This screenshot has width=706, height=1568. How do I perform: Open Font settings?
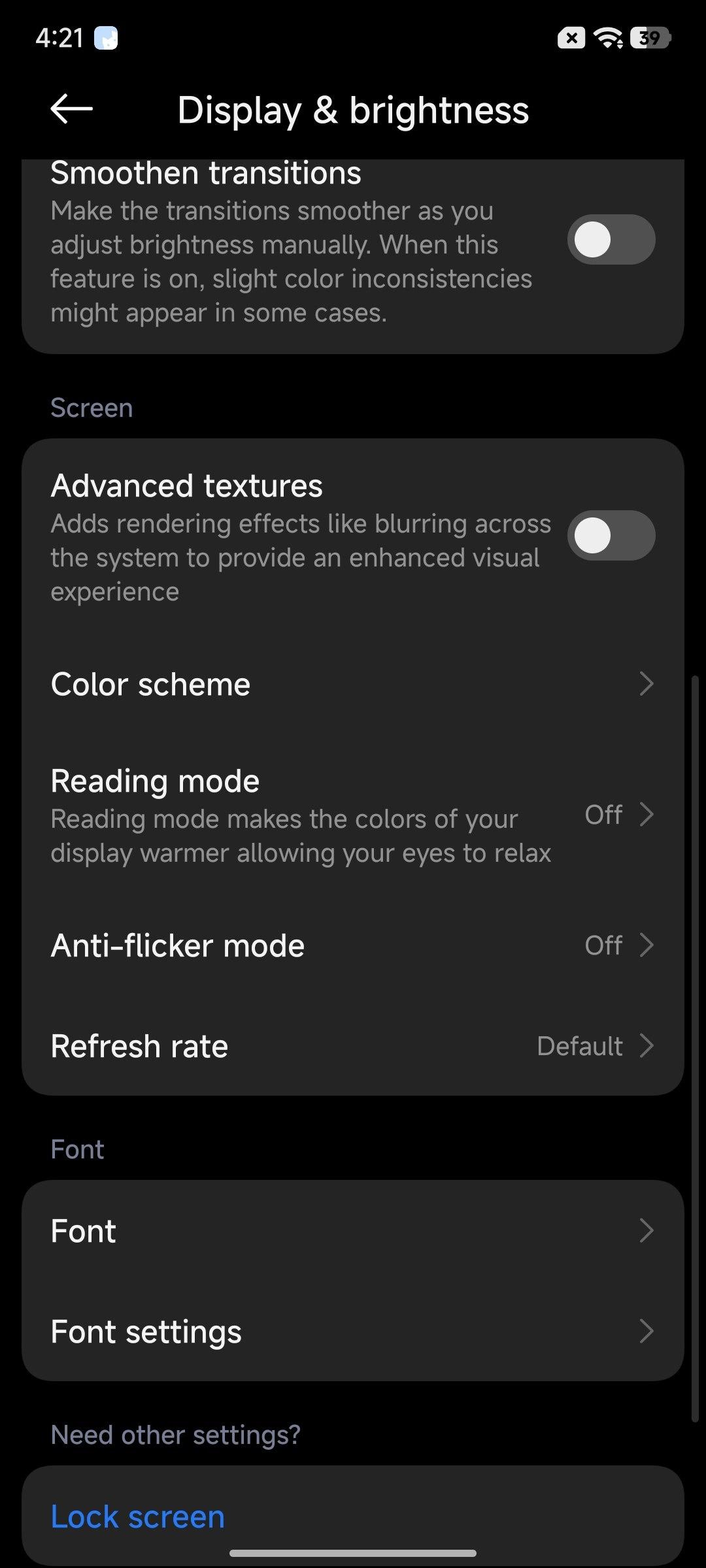tap(353, 1331)
